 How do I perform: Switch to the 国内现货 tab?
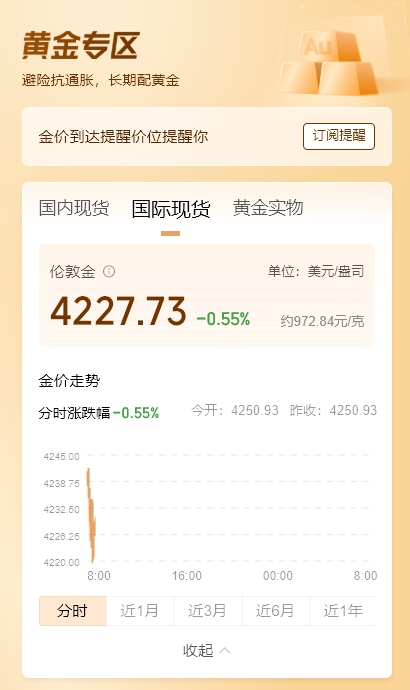click(74, 208)
